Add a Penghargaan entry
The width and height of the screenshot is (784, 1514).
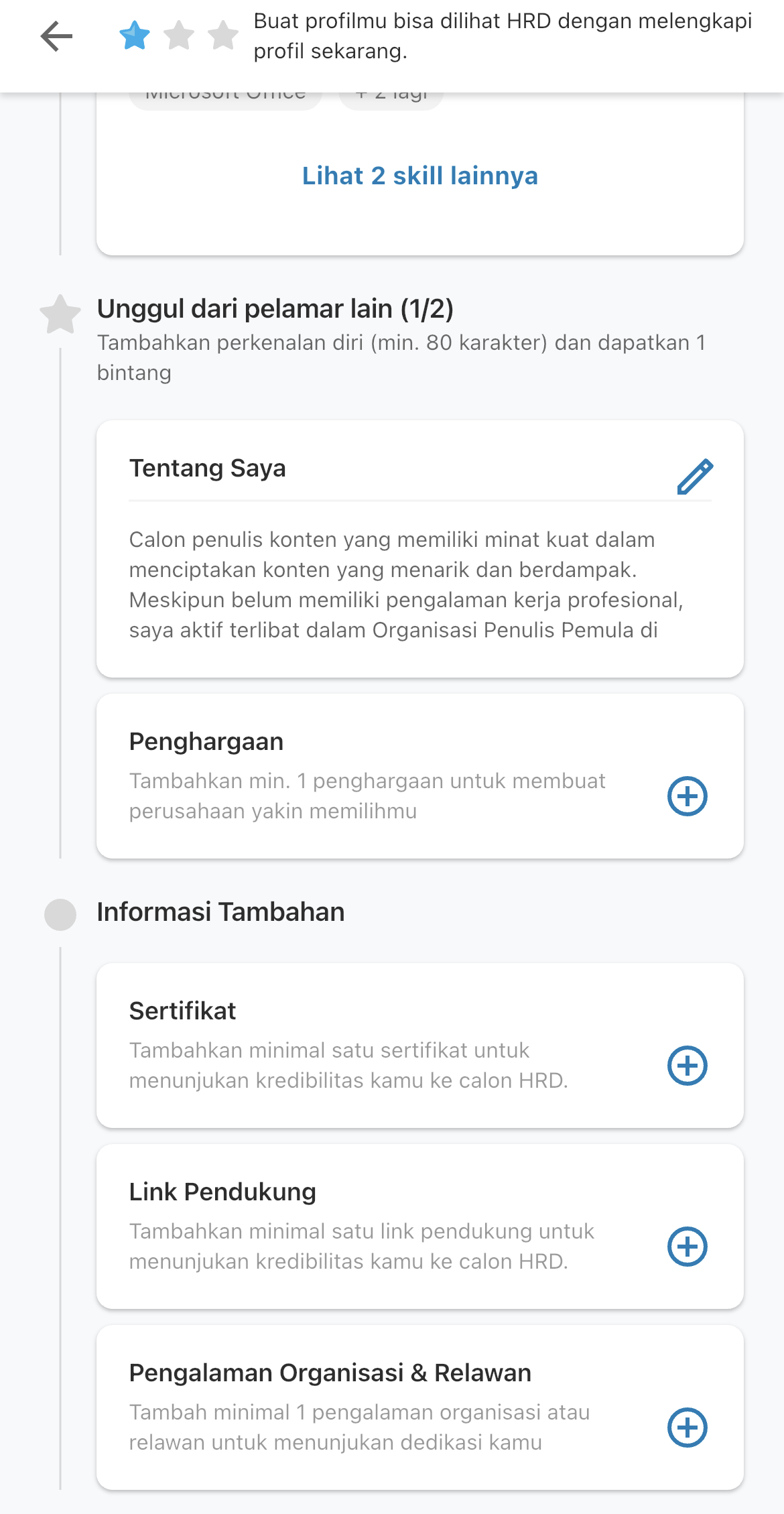[687, 796]
